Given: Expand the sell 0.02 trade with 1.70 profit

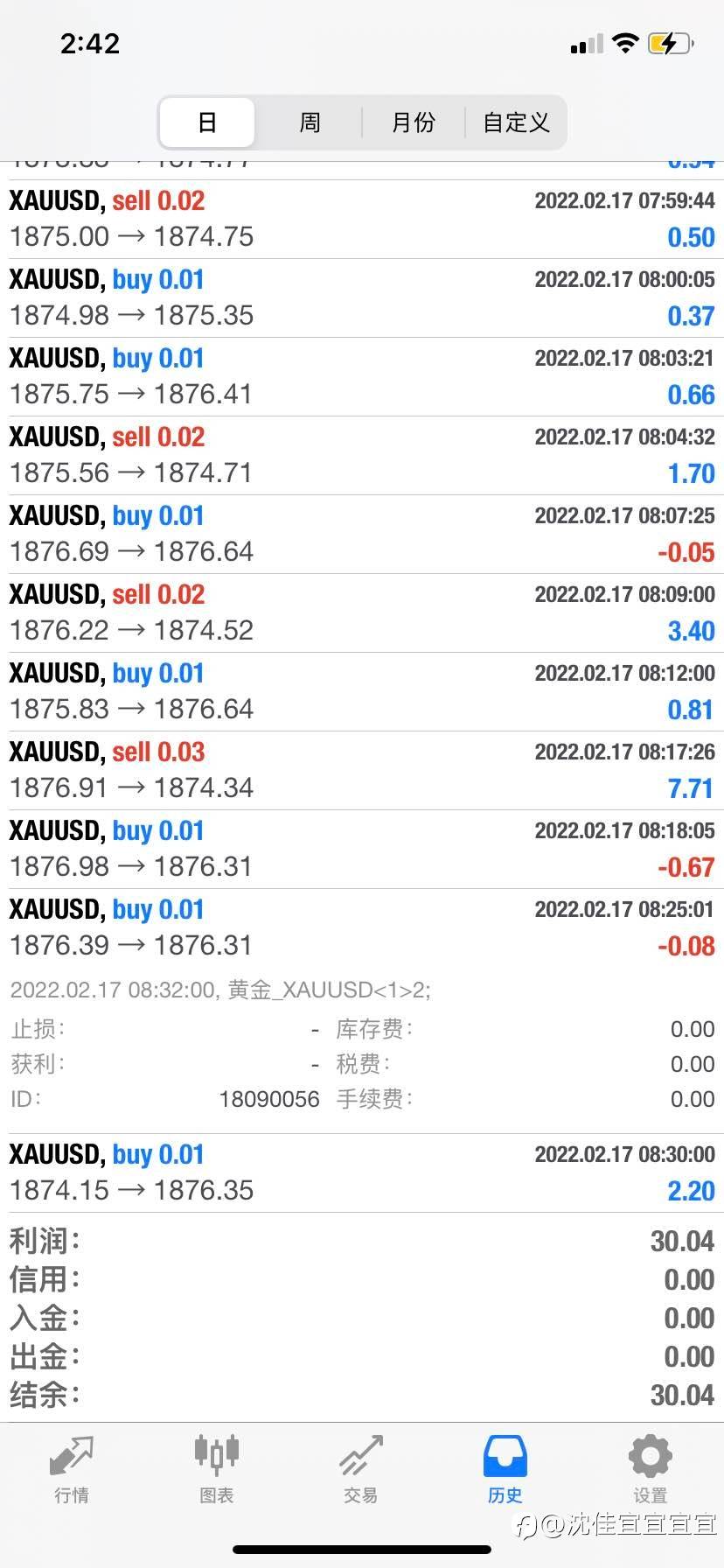Looking at the screenshot, I should click(362, 455).
